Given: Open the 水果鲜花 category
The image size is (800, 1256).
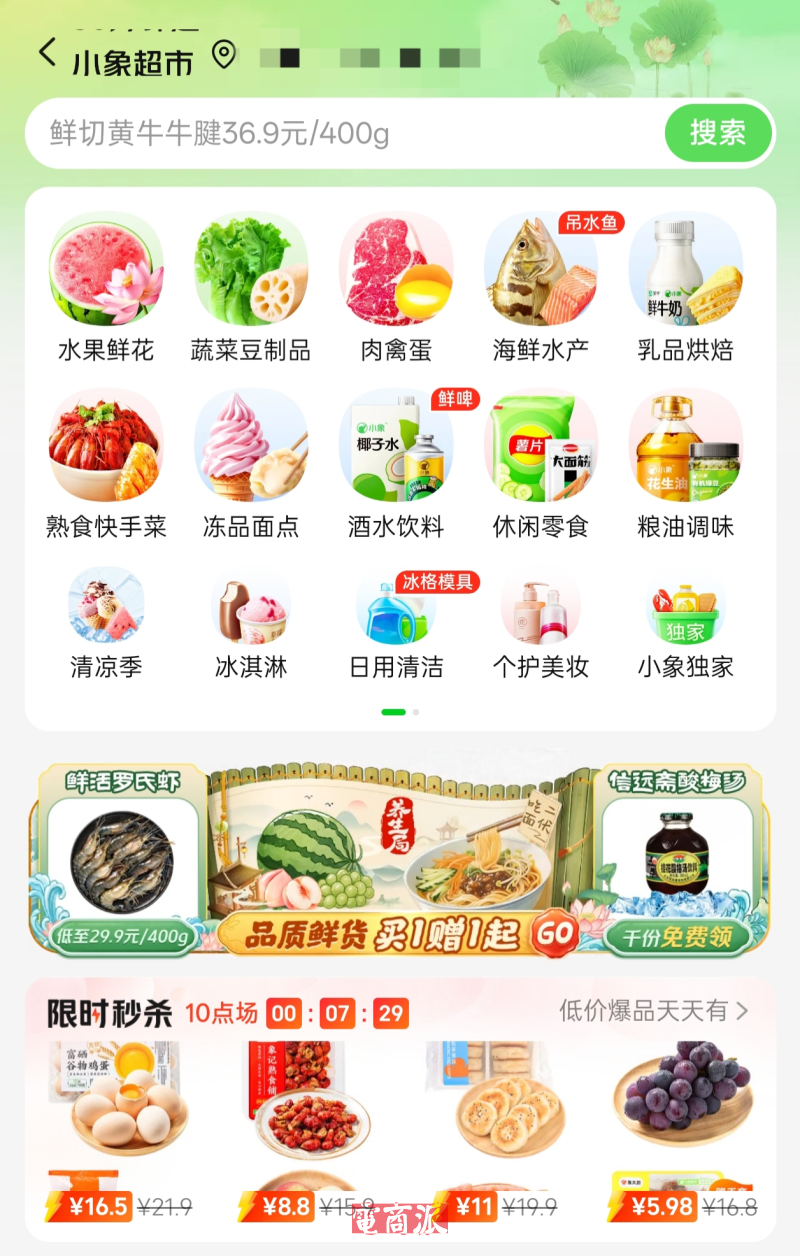Looking at the screenshot, I should [105, 287].
